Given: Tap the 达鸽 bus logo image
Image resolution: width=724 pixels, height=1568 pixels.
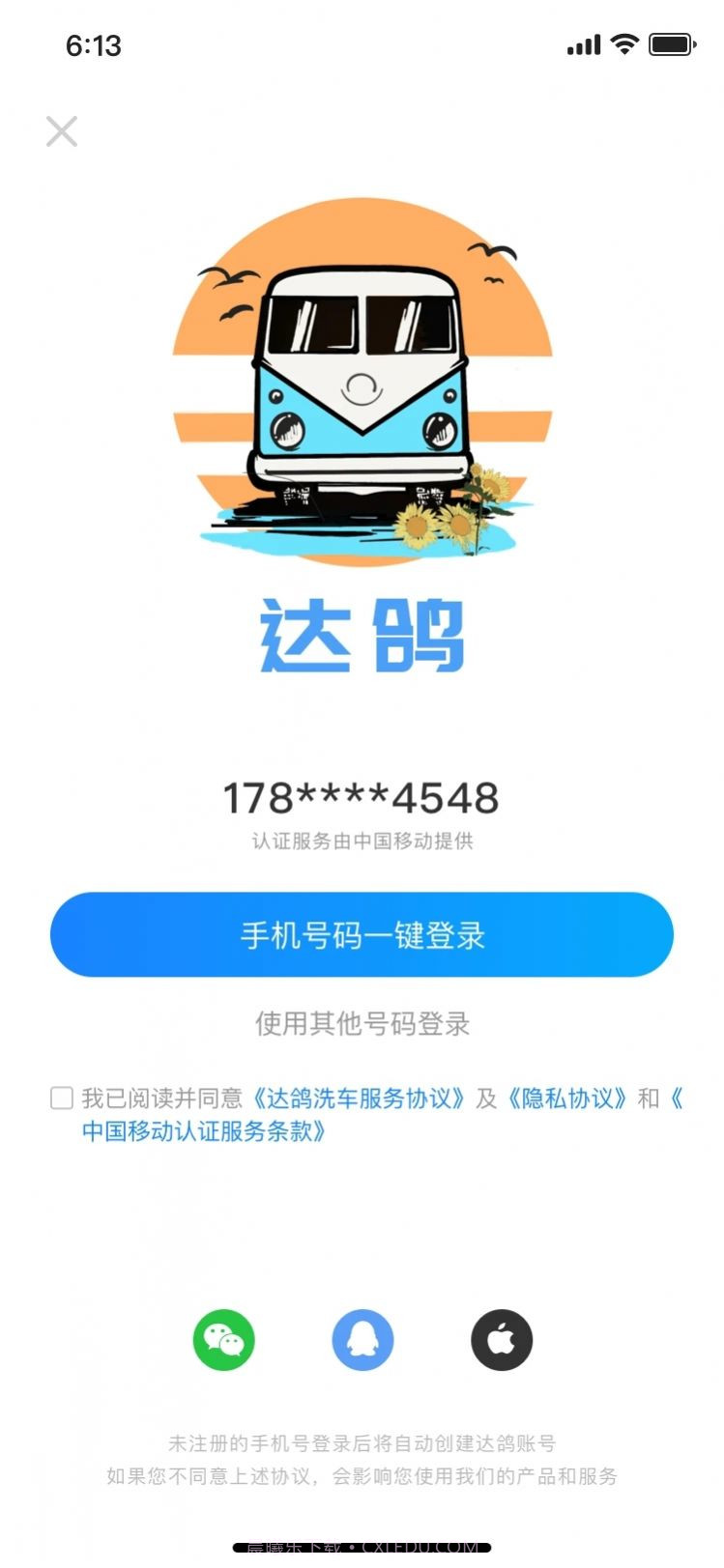Looking at the screenshot, I should pos(361,386).
